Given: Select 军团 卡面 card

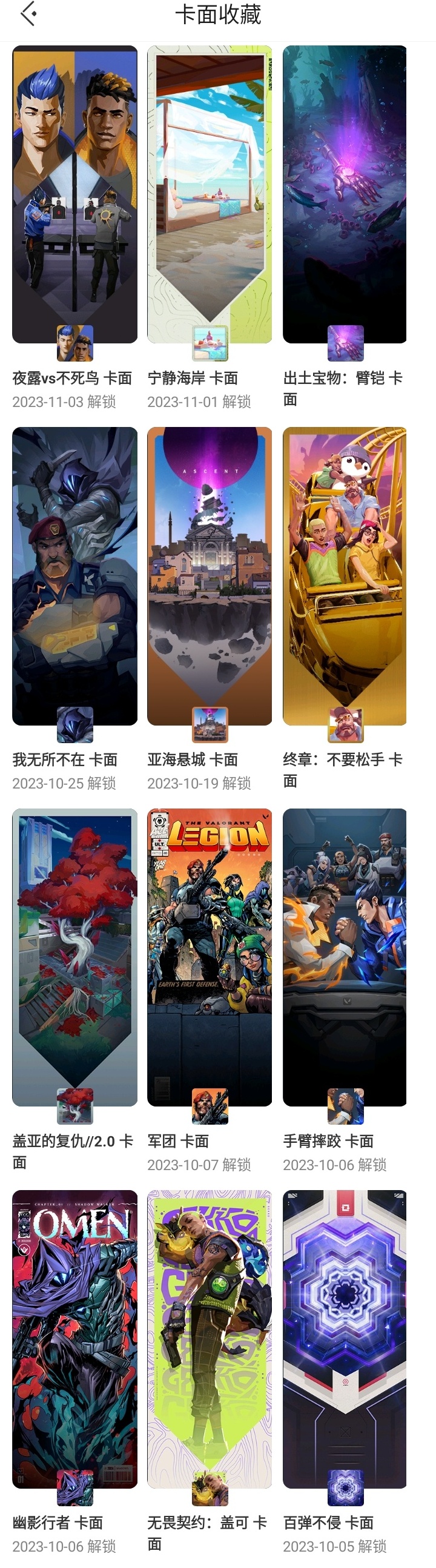Looking at the screenshot, I should [x=210, y=957].
